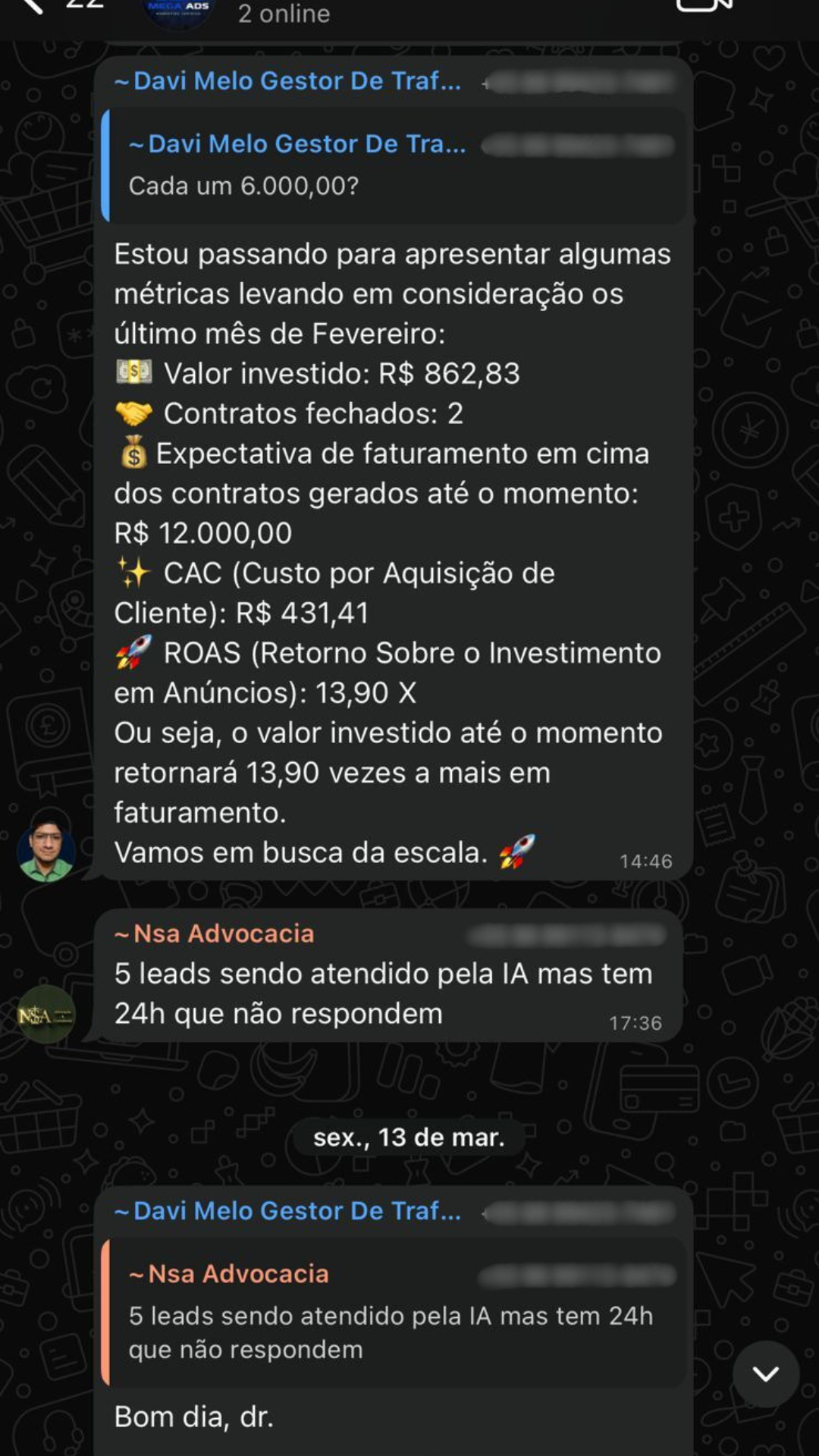Go back to the chat list

point(30,6)
